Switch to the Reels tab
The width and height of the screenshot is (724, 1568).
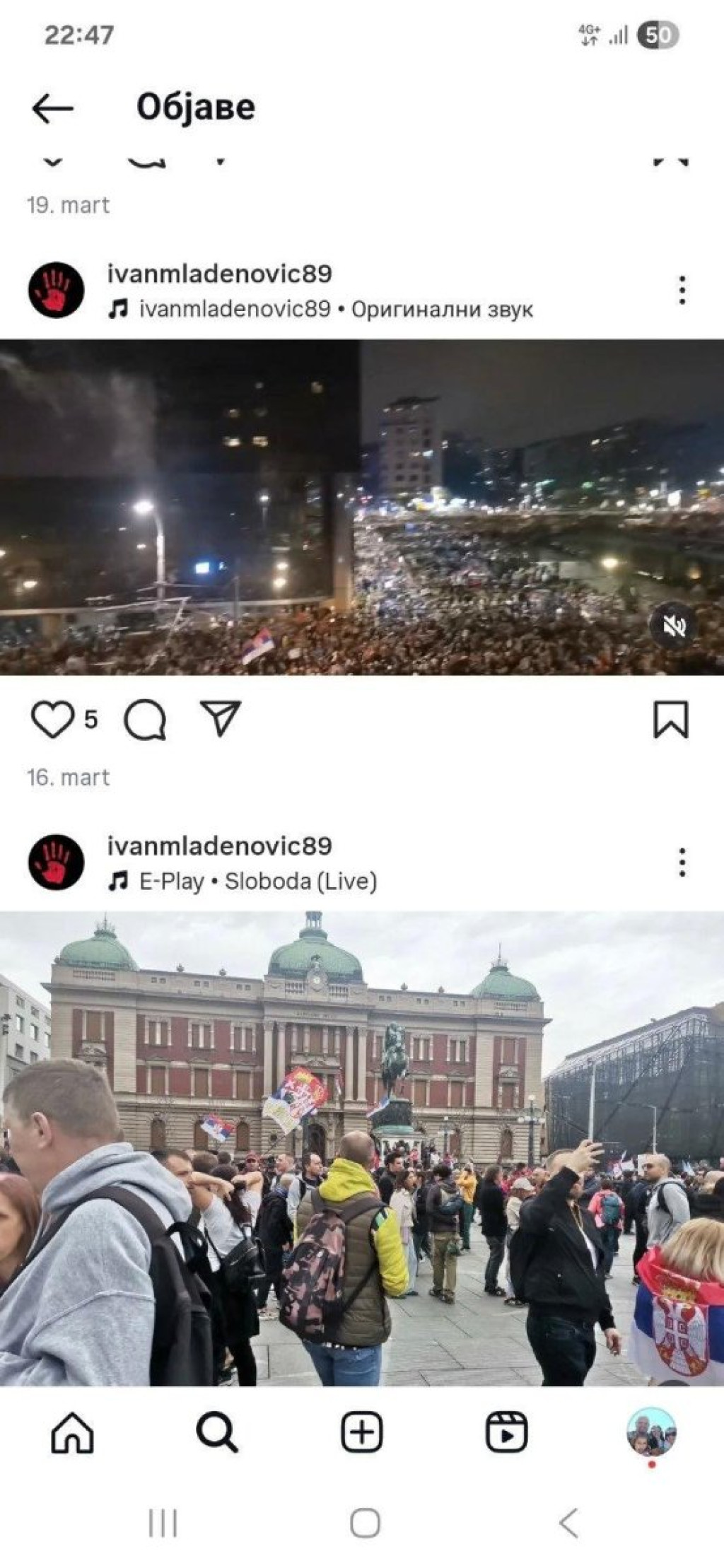click(x=506, y=1433)
